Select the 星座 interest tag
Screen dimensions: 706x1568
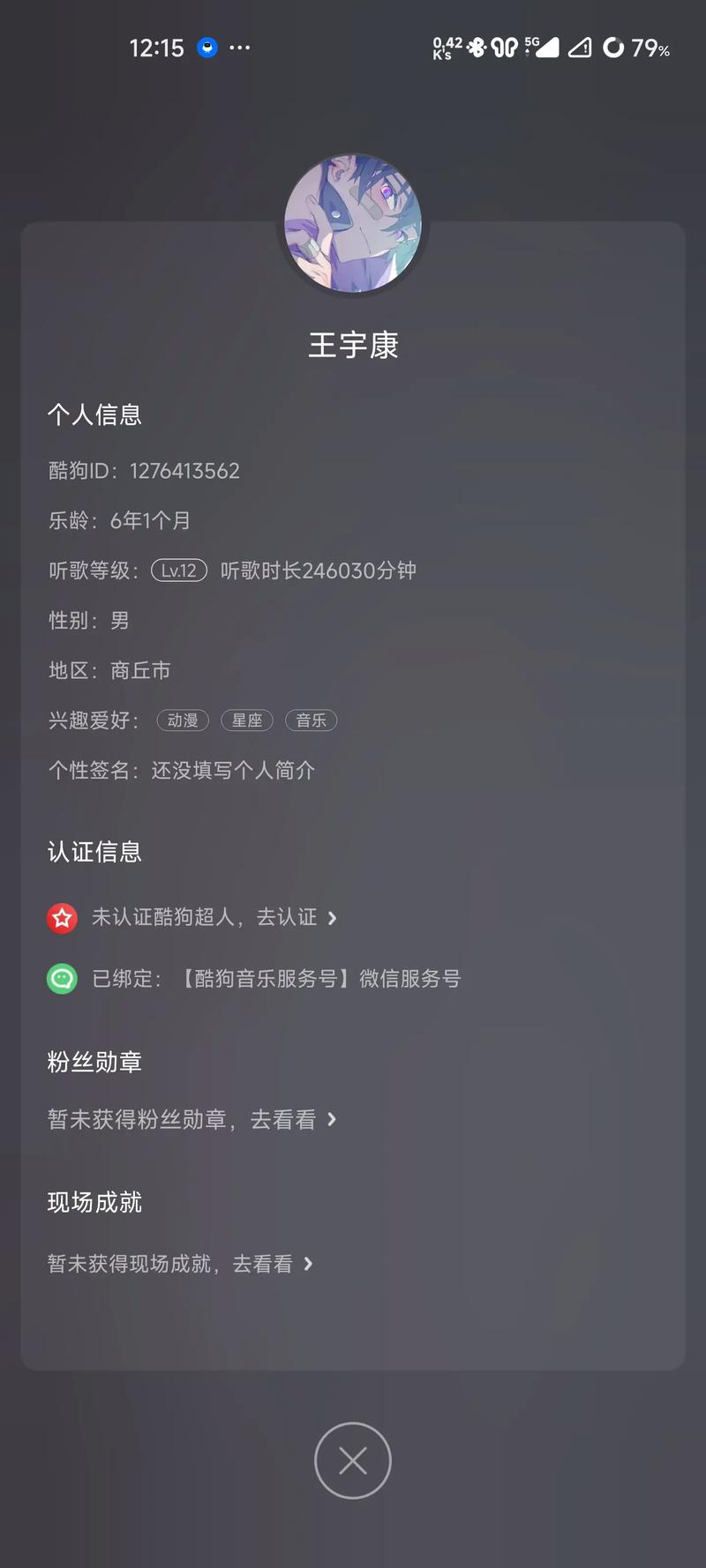pos(247,721)
